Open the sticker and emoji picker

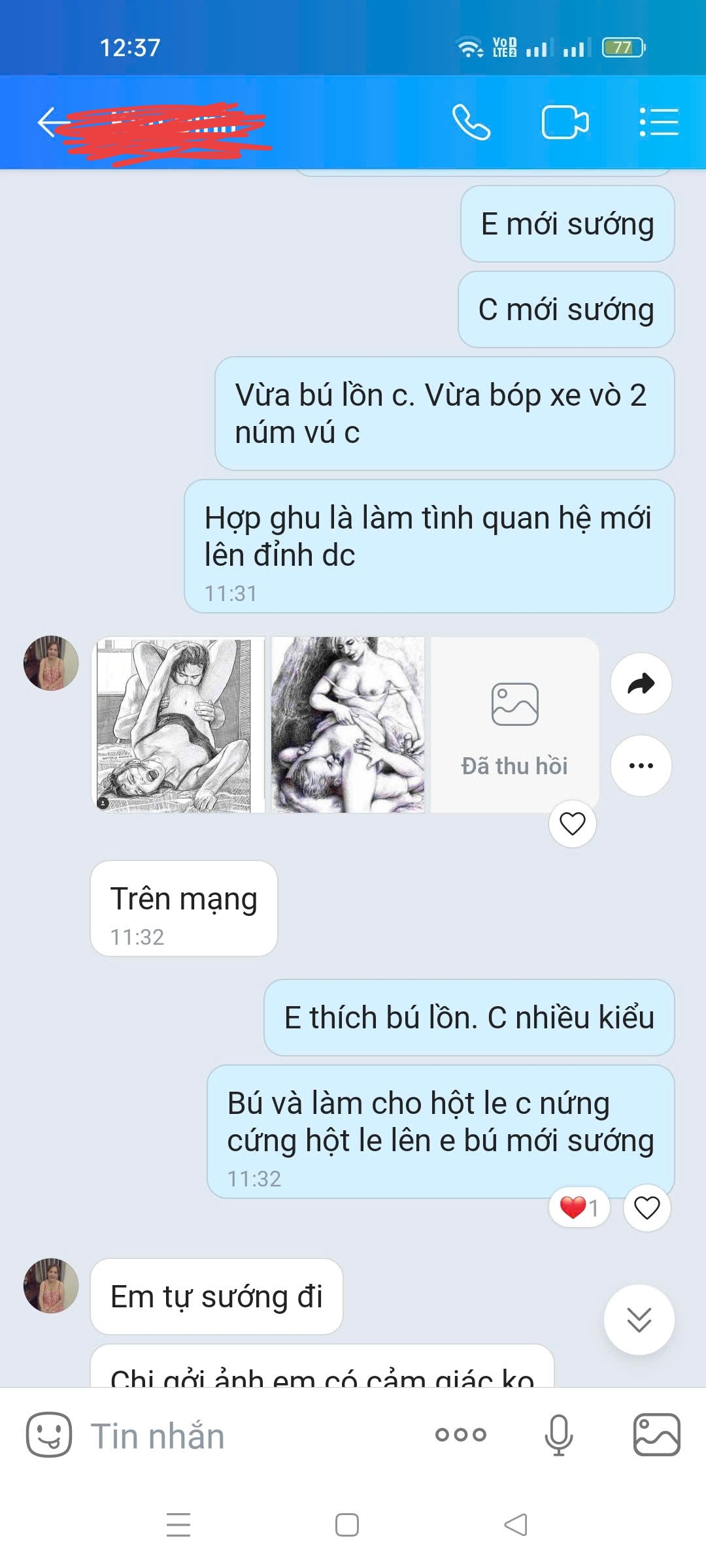click(x=48, y=1434)
